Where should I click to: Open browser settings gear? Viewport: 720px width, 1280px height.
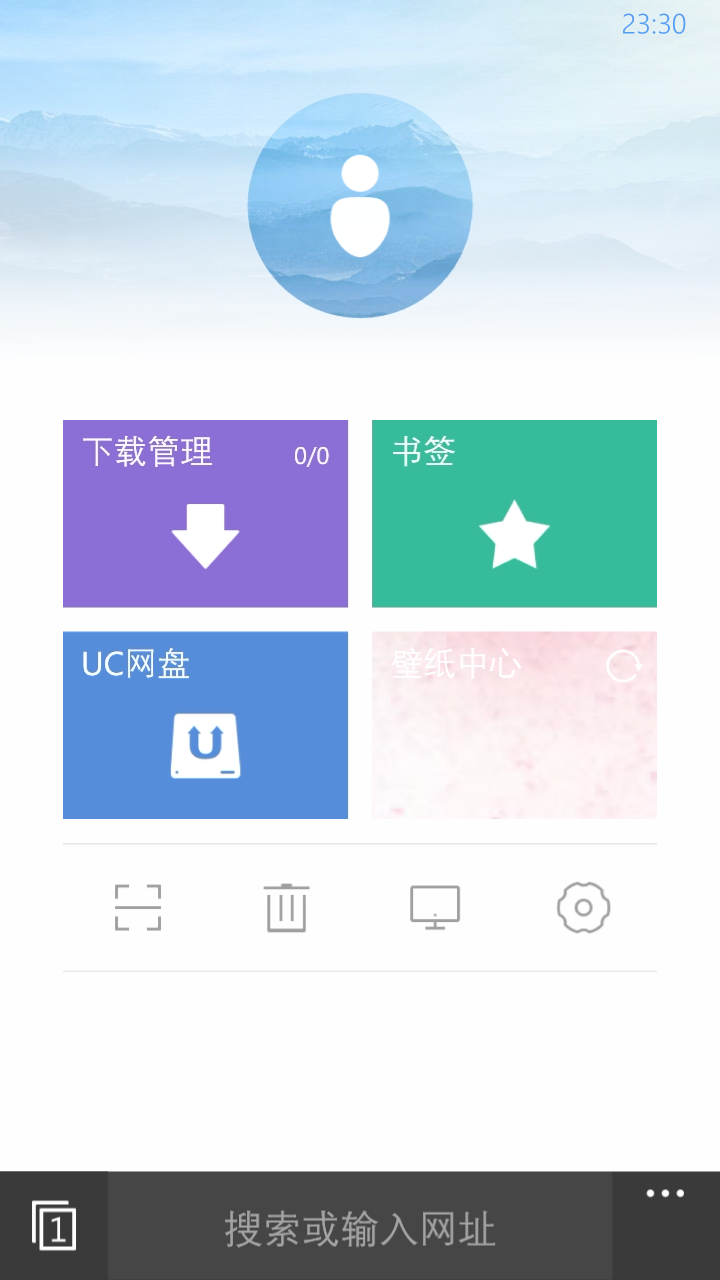583,908
